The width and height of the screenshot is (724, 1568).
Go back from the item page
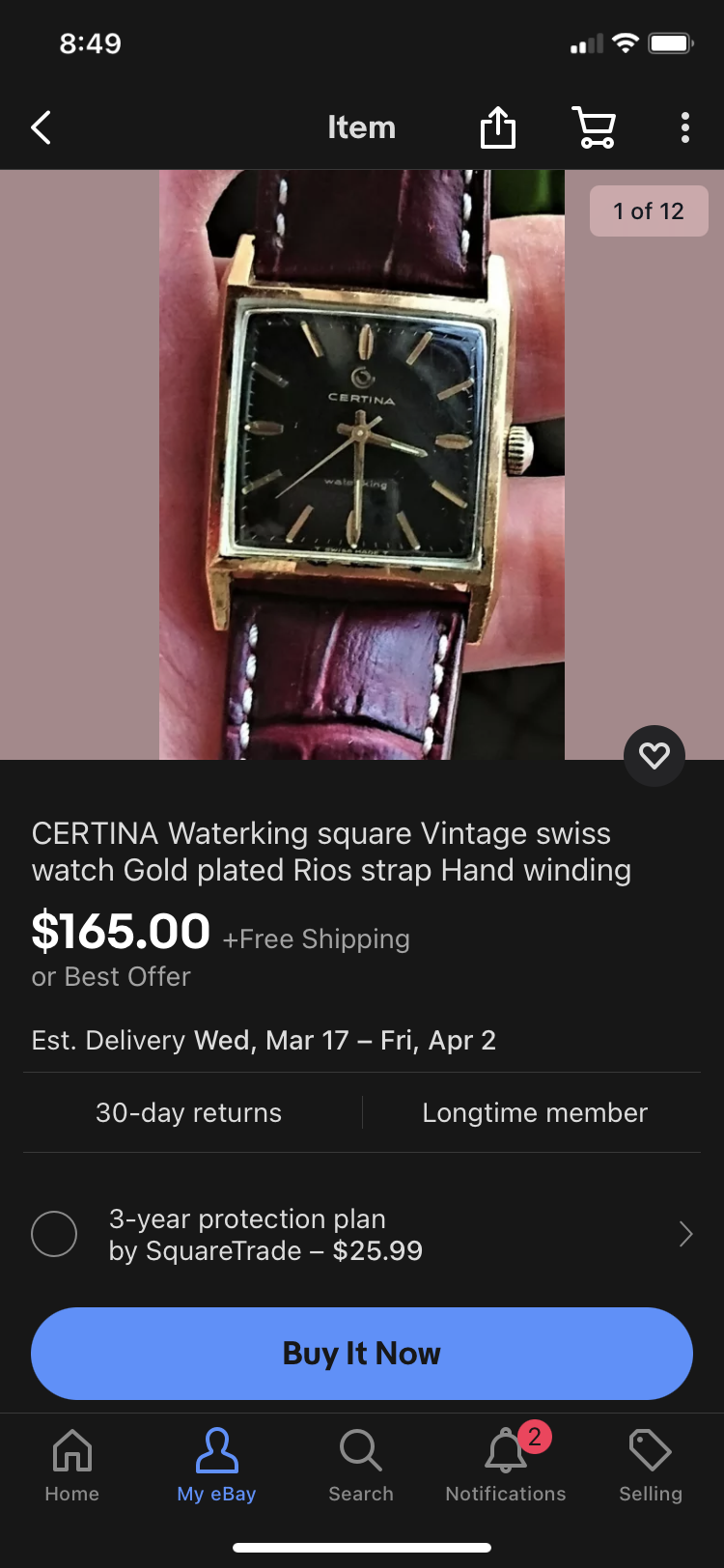(41, 127)
